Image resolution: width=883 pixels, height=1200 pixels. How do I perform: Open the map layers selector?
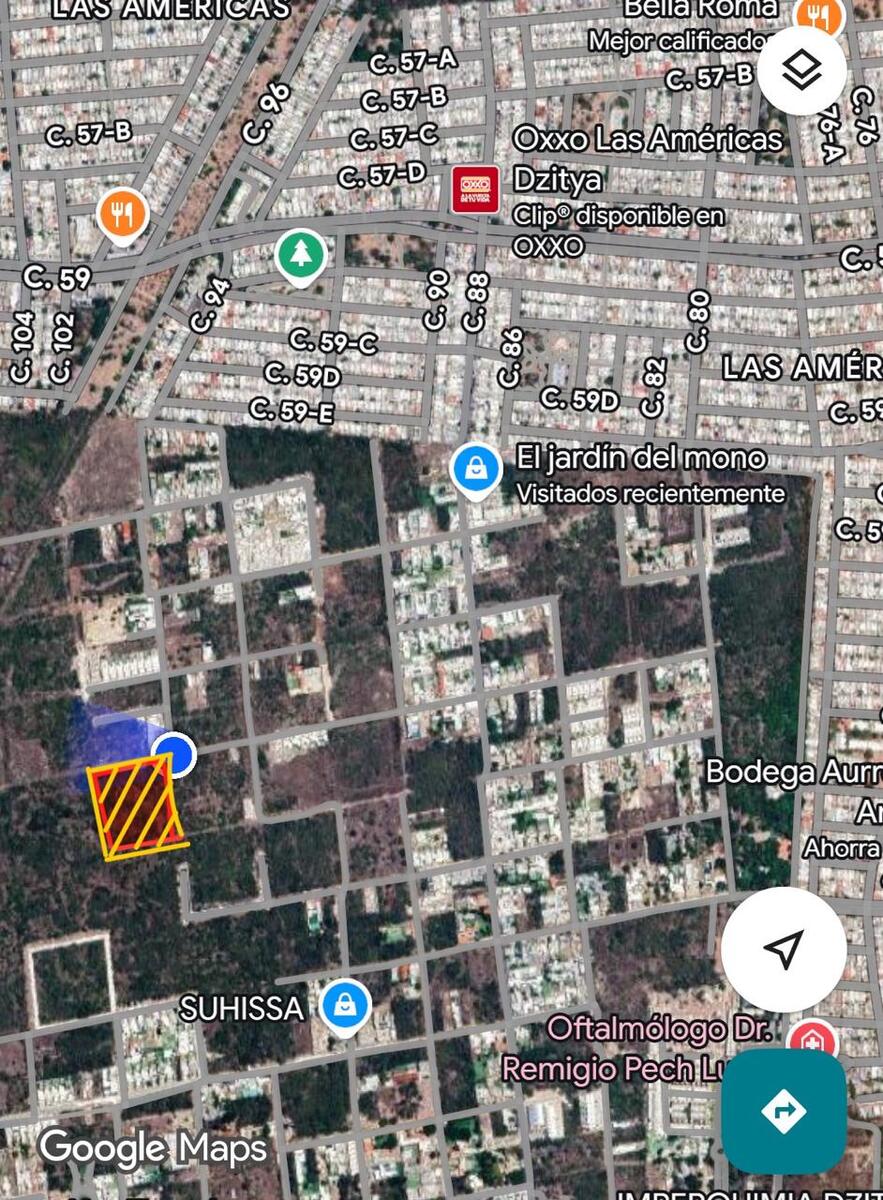(802, 70)
